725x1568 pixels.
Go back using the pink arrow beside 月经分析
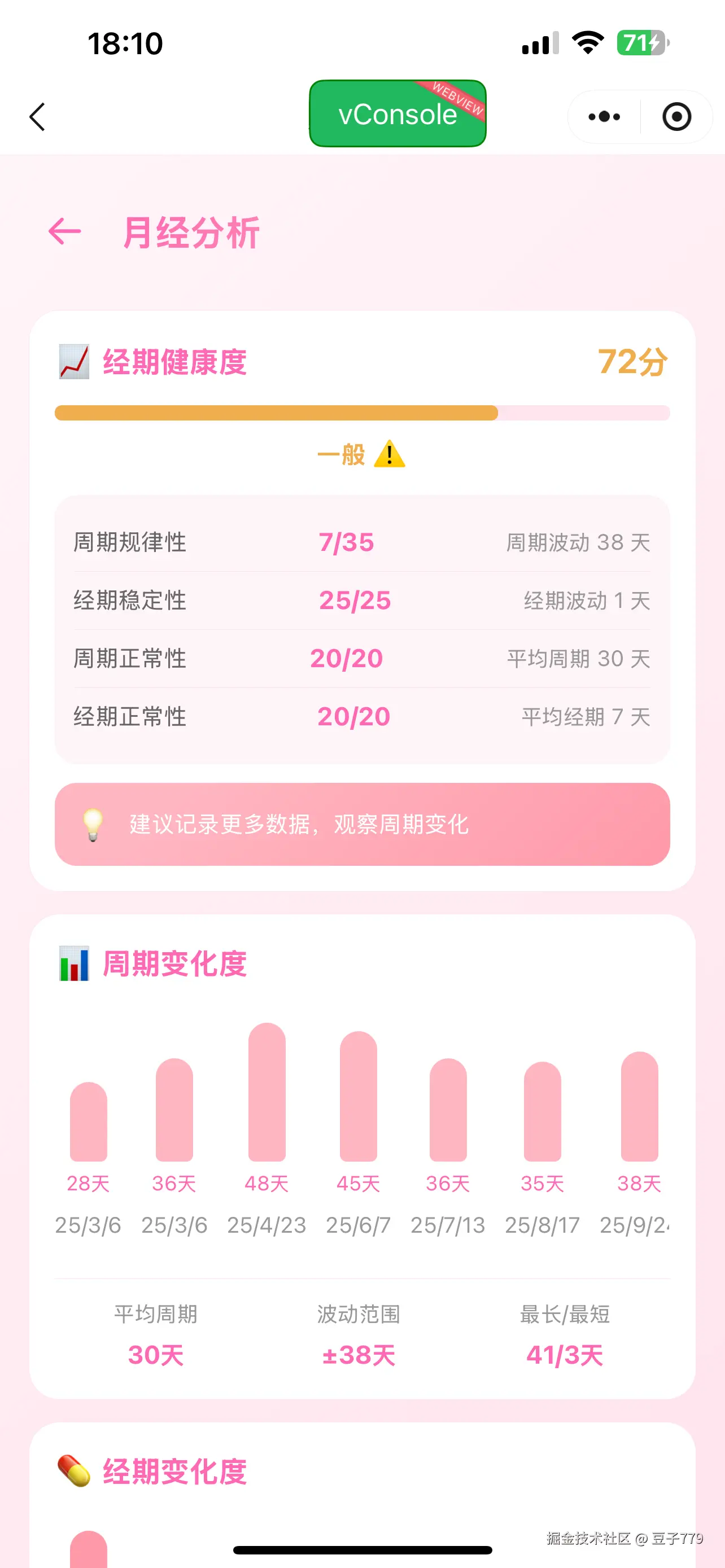[x=65, y=231]
